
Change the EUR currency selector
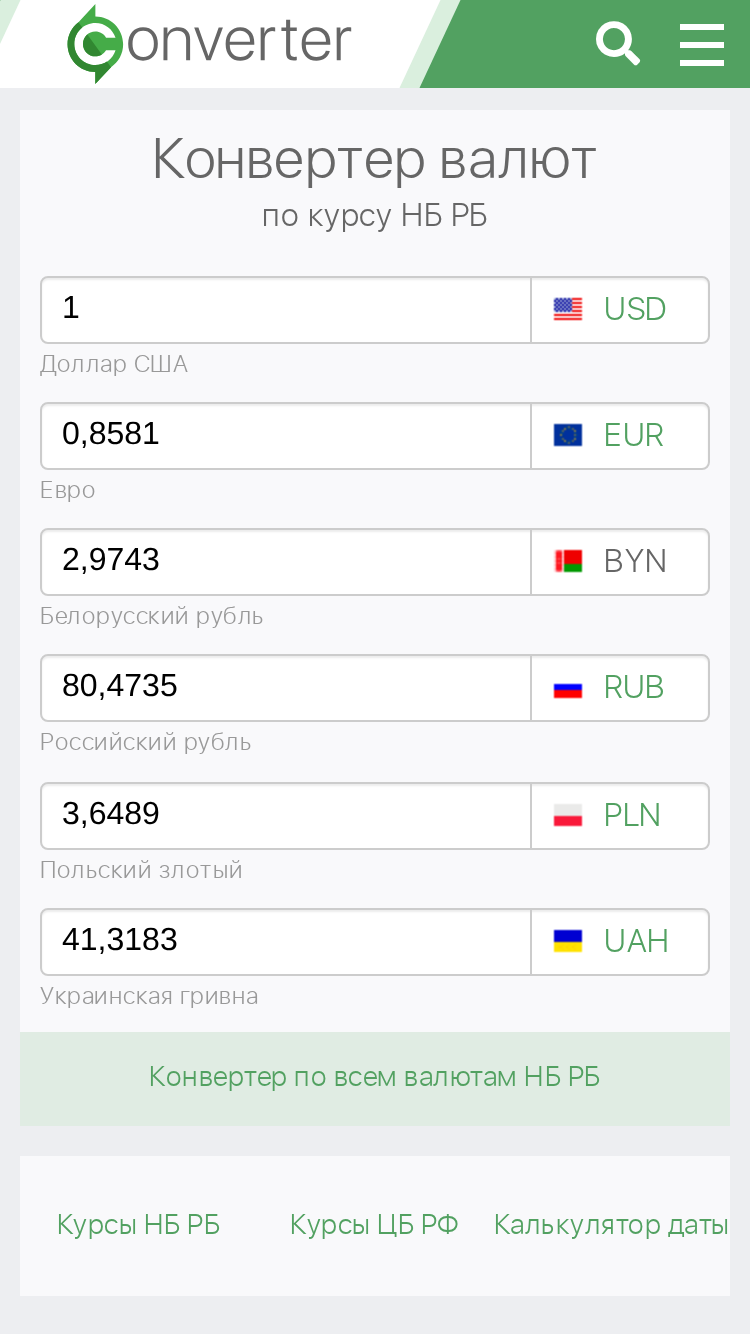(620, 436)
